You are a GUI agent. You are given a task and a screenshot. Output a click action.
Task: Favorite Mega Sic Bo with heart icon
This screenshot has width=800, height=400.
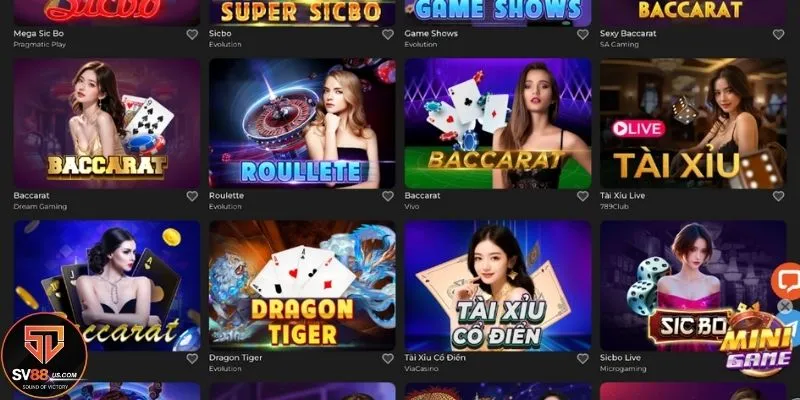[192, 34]
